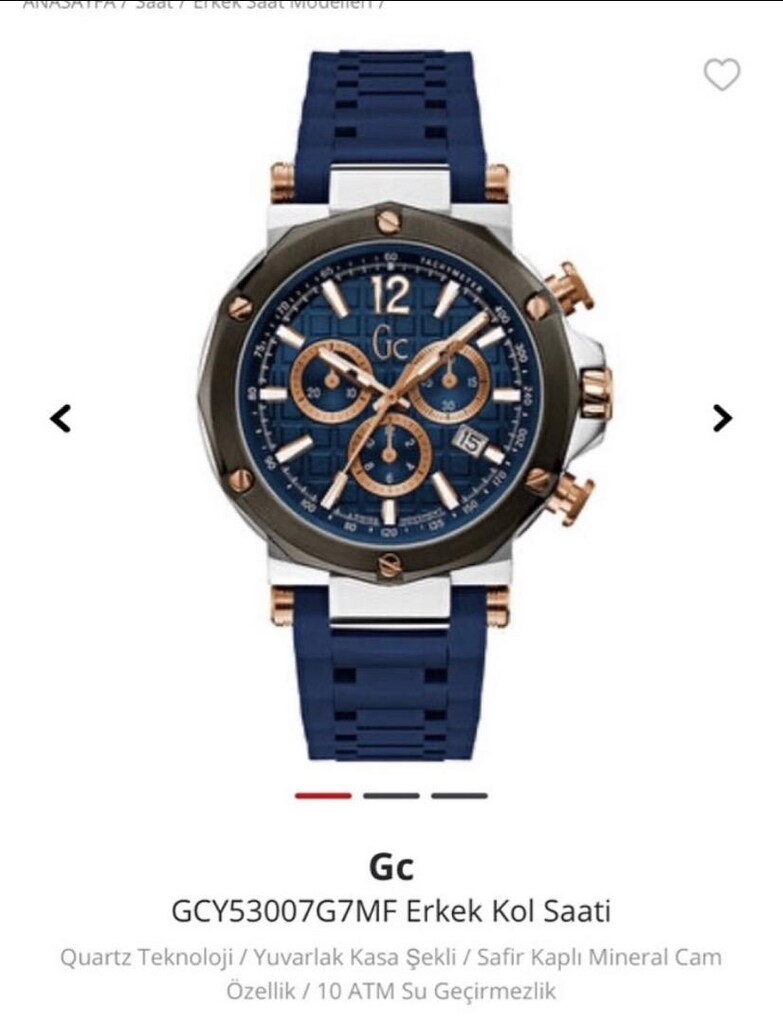Go to the previous product image
The width and height of the screenshot is (783, 1024).
[x=61, y=419]
